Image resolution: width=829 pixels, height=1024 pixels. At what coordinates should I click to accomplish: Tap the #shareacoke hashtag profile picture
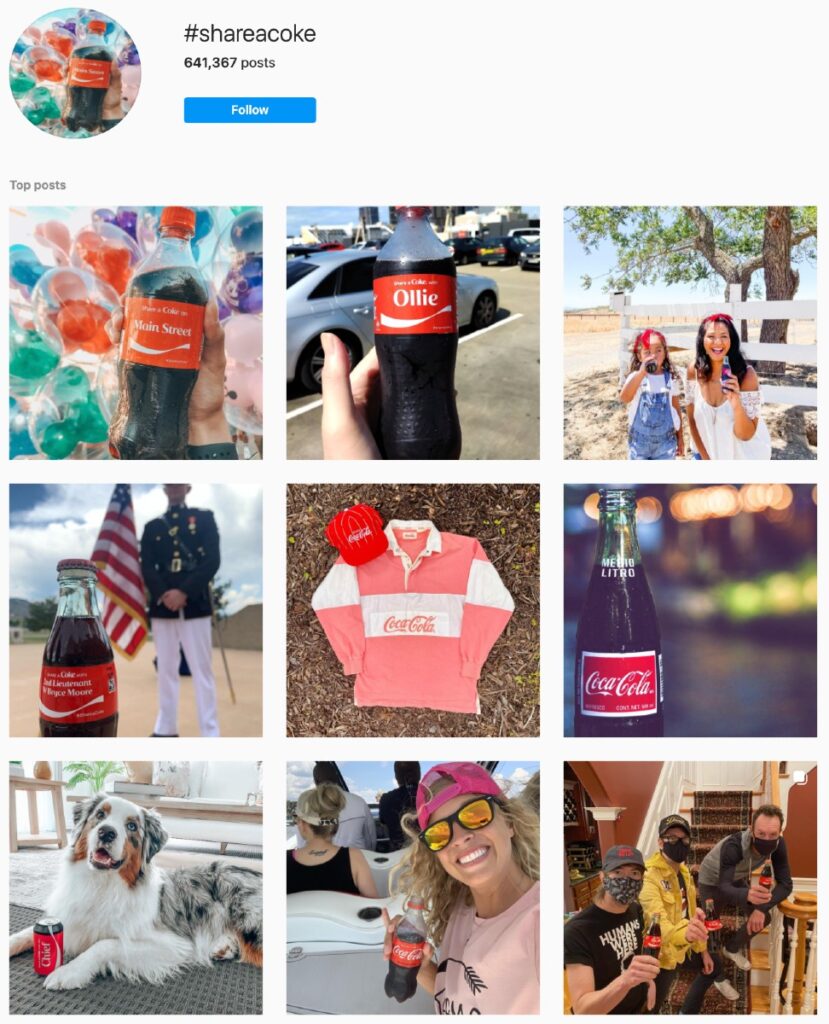[x=75, y=73]
